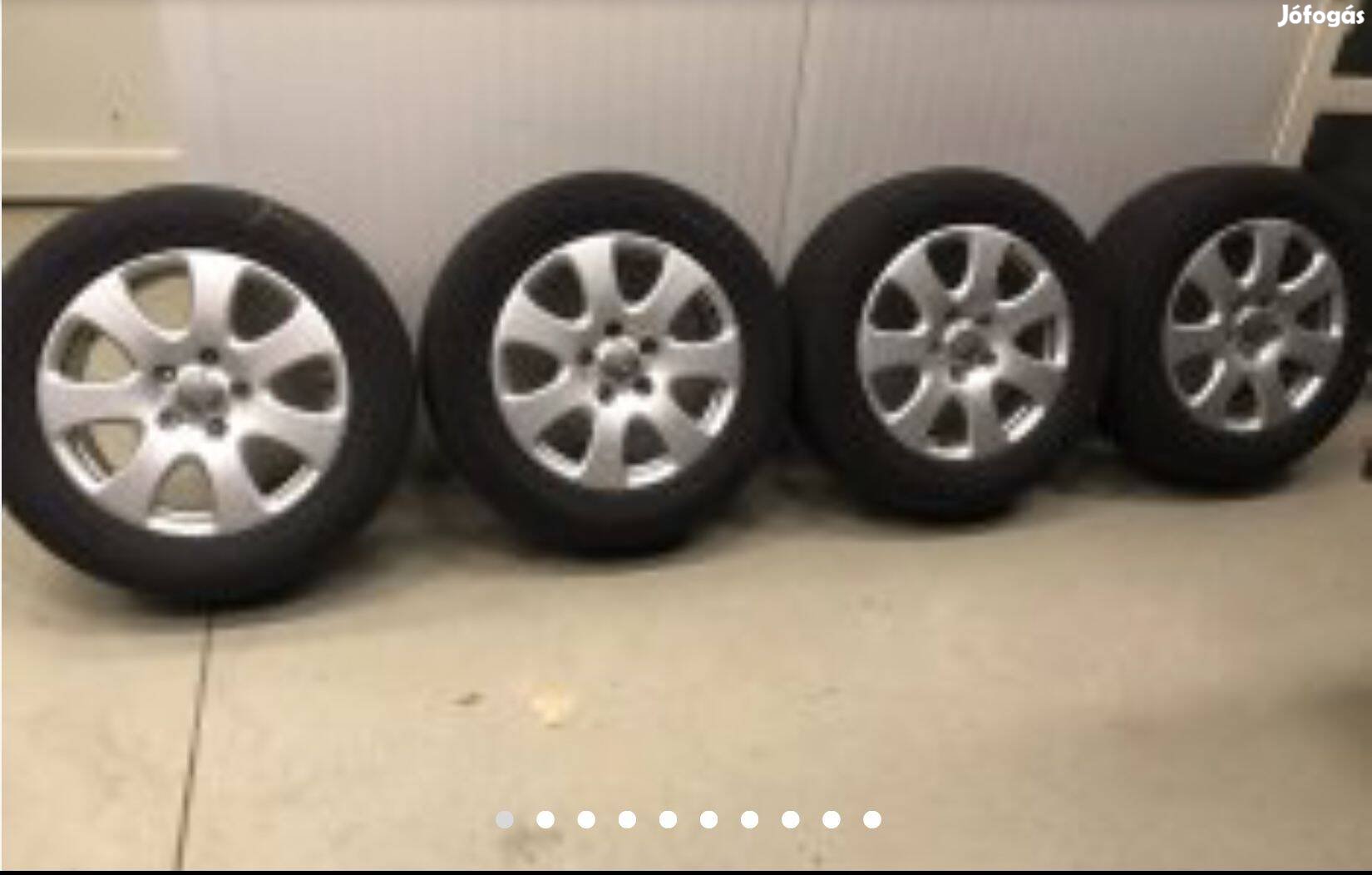This screenshot has height=875, width=1372.
Task: Jump to second photo via page dot
Action: (545, 819)
